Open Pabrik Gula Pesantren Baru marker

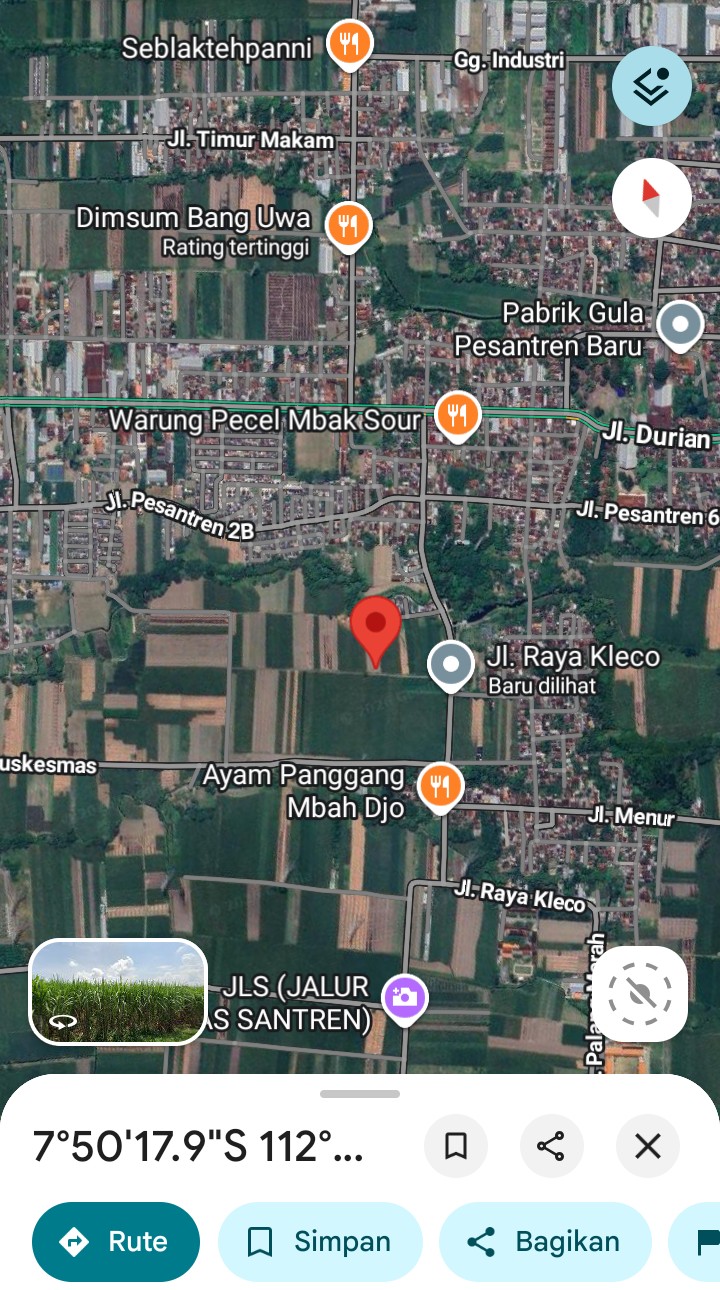681,325
